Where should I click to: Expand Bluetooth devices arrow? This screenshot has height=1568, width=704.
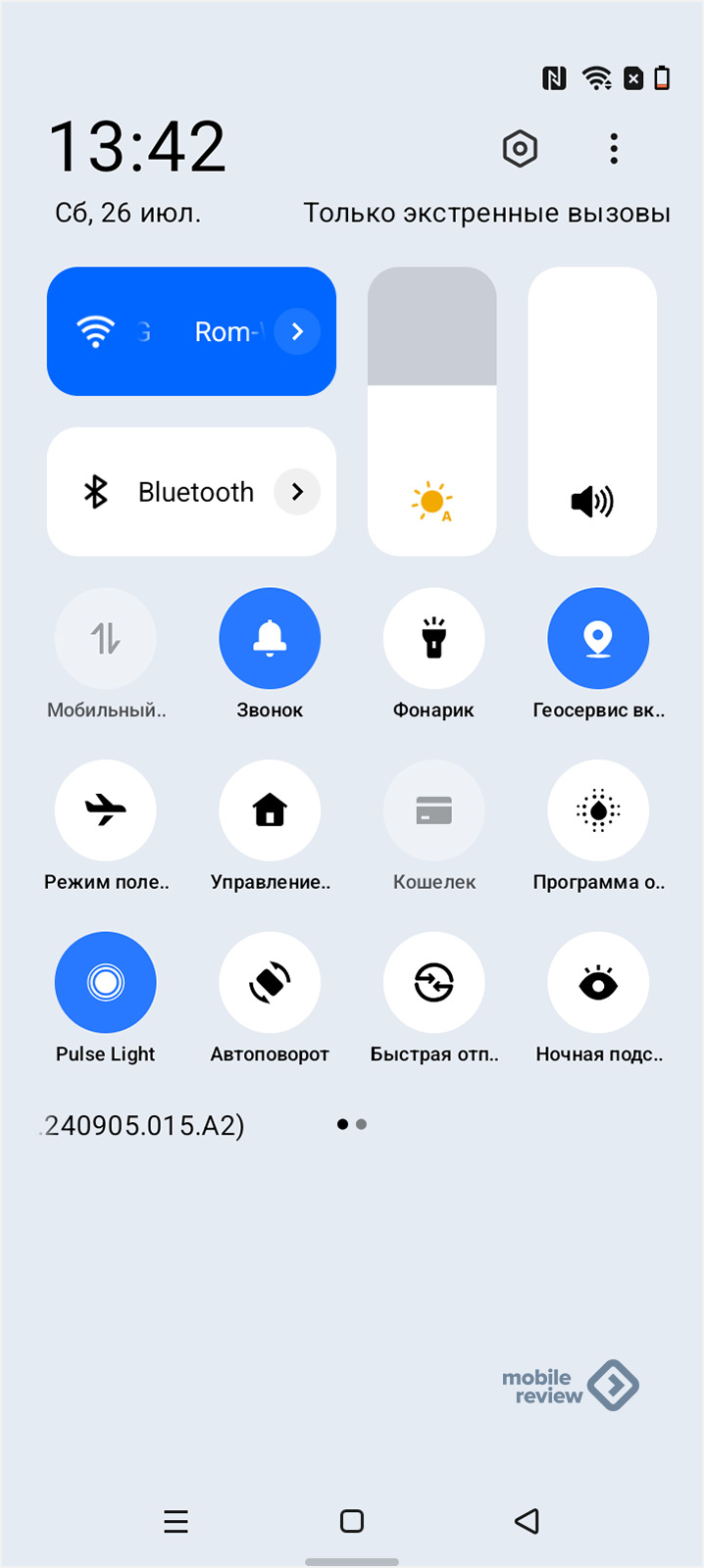tap(297, 492)
